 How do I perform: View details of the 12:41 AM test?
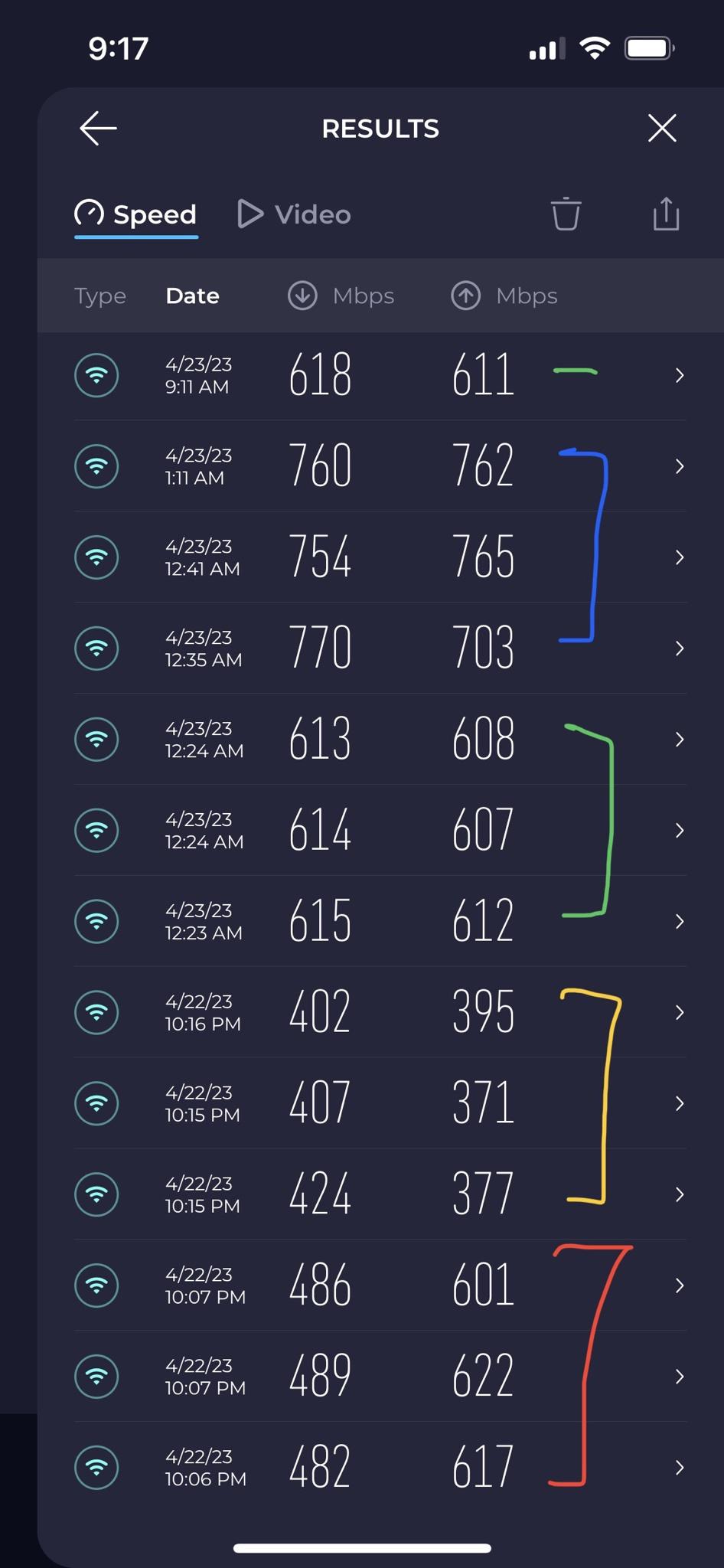point(380,557)
